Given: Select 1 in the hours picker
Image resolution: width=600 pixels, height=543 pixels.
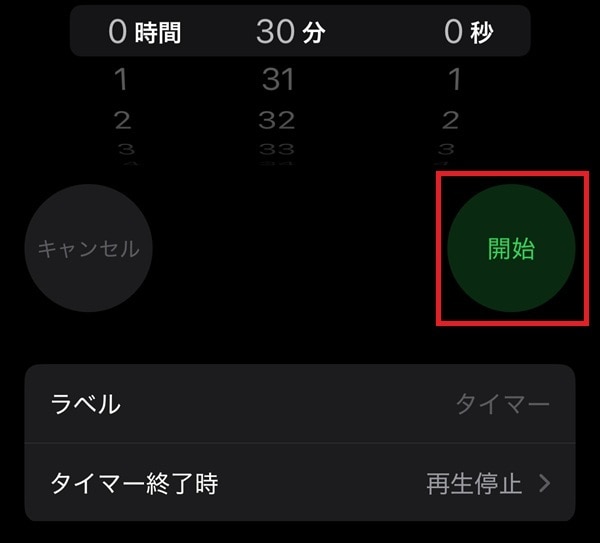Looking at the screenshot, I should click(x=122, y=78).
